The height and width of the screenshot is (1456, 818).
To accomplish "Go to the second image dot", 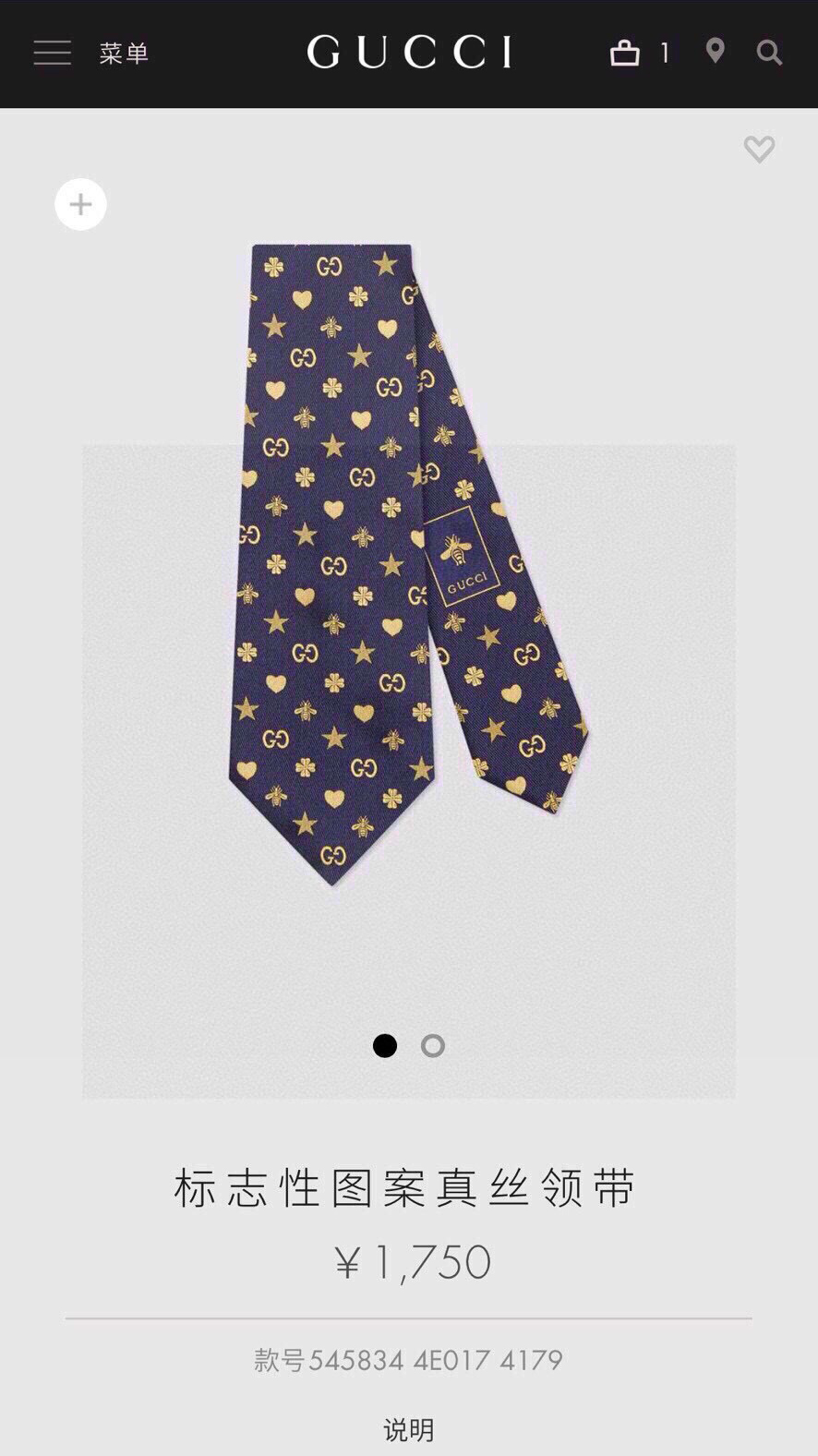I will [x=432, y=1045].
